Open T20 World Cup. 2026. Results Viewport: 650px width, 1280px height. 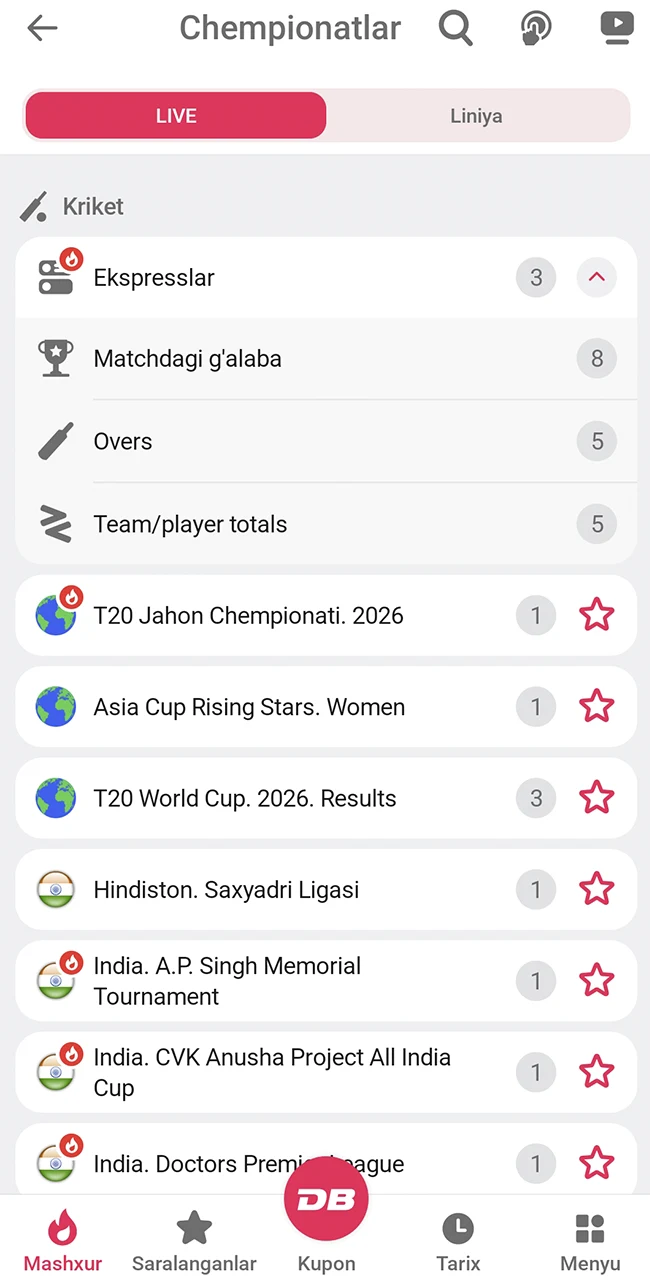[245, 798]
